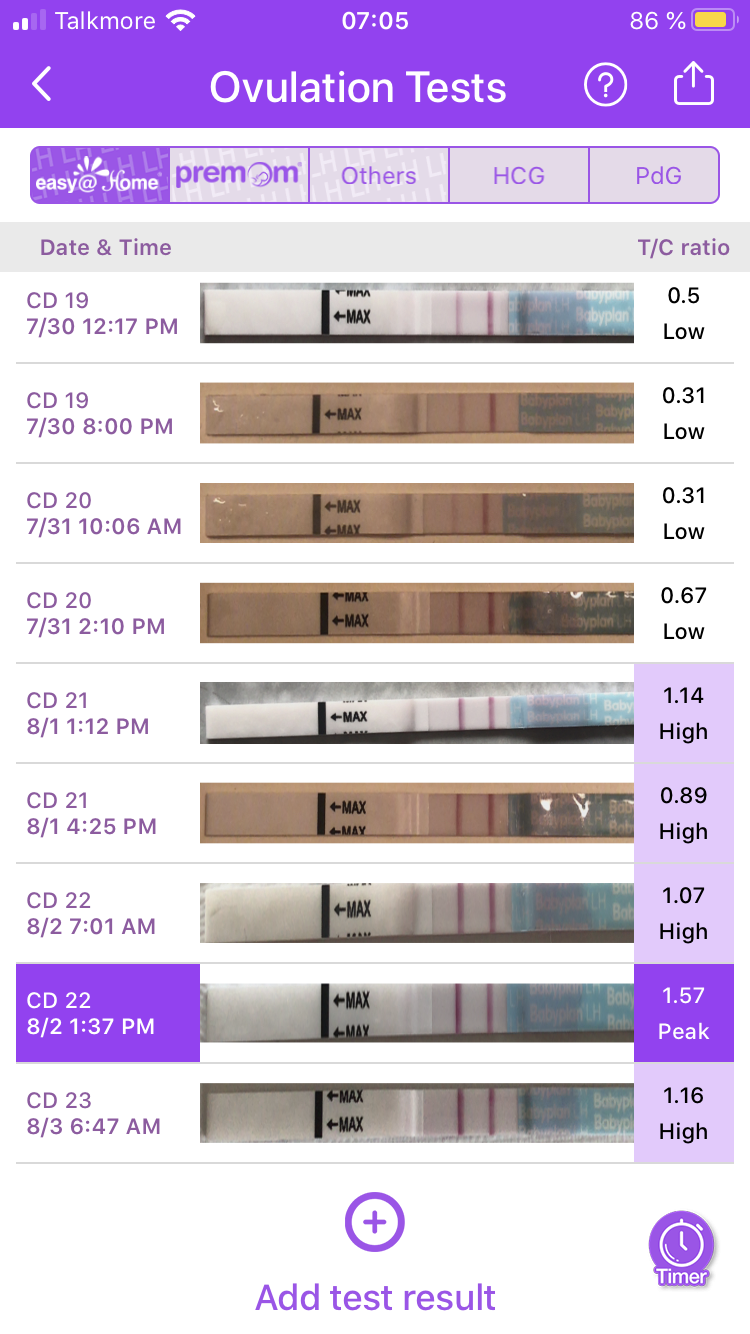
Task: Share the ovulation test results
Action: [x=693, y=86]
